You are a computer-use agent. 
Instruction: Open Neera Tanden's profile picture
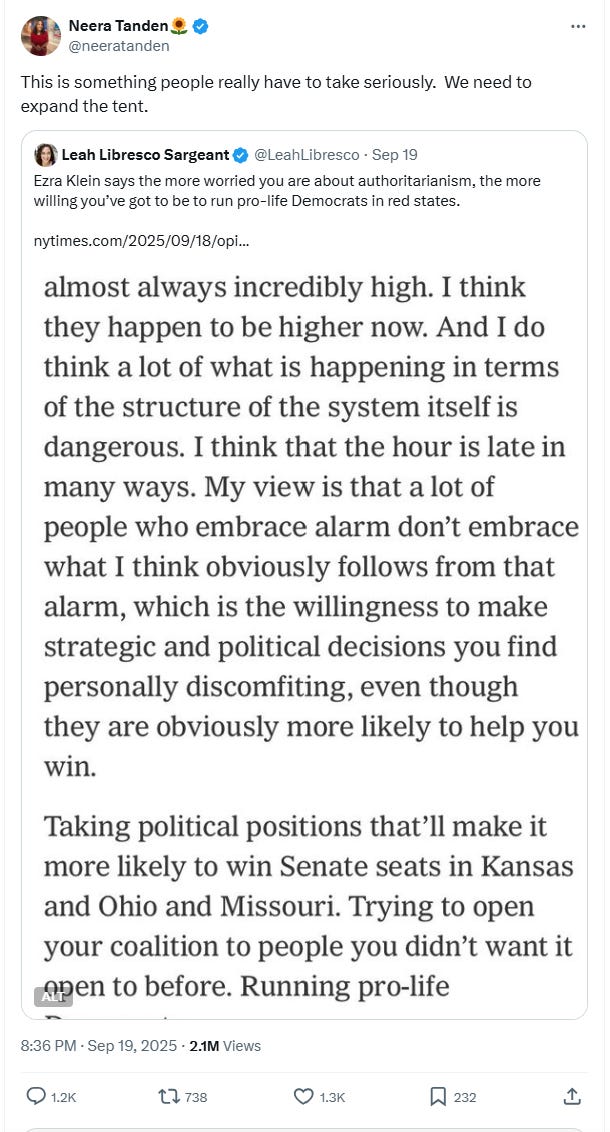point(40,35)
